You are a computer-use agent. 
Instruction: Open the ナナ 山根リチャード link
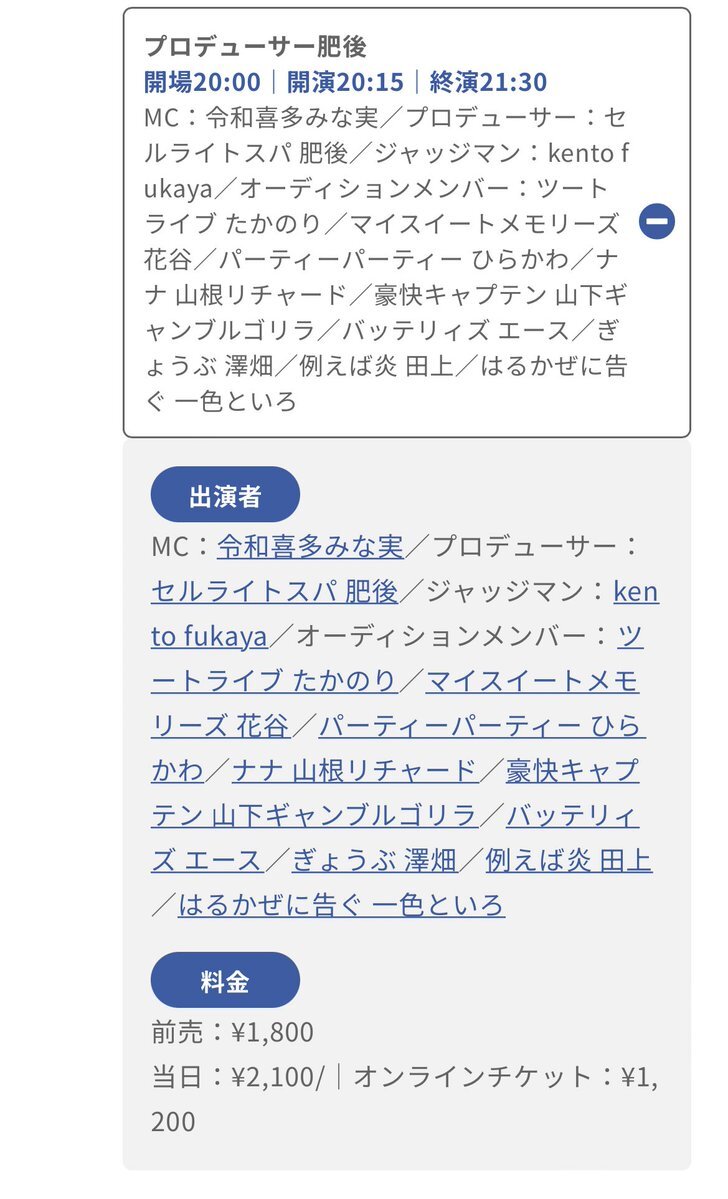click(x=354, y=771)
